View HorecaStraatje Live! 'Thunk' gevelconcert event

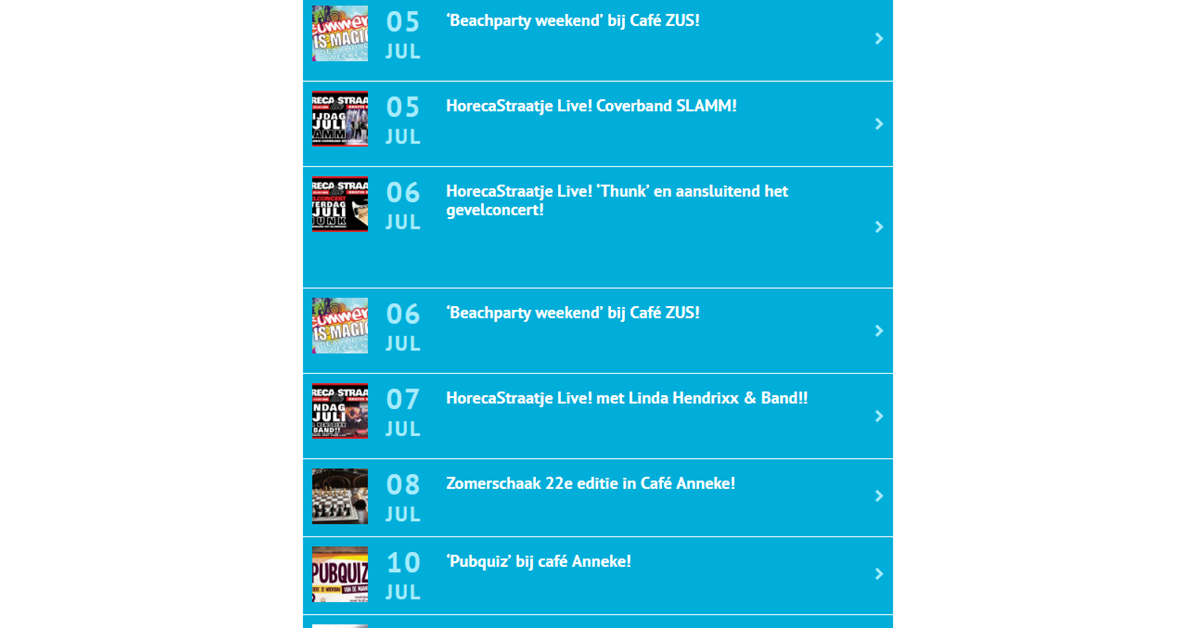[x=616, y=200]
